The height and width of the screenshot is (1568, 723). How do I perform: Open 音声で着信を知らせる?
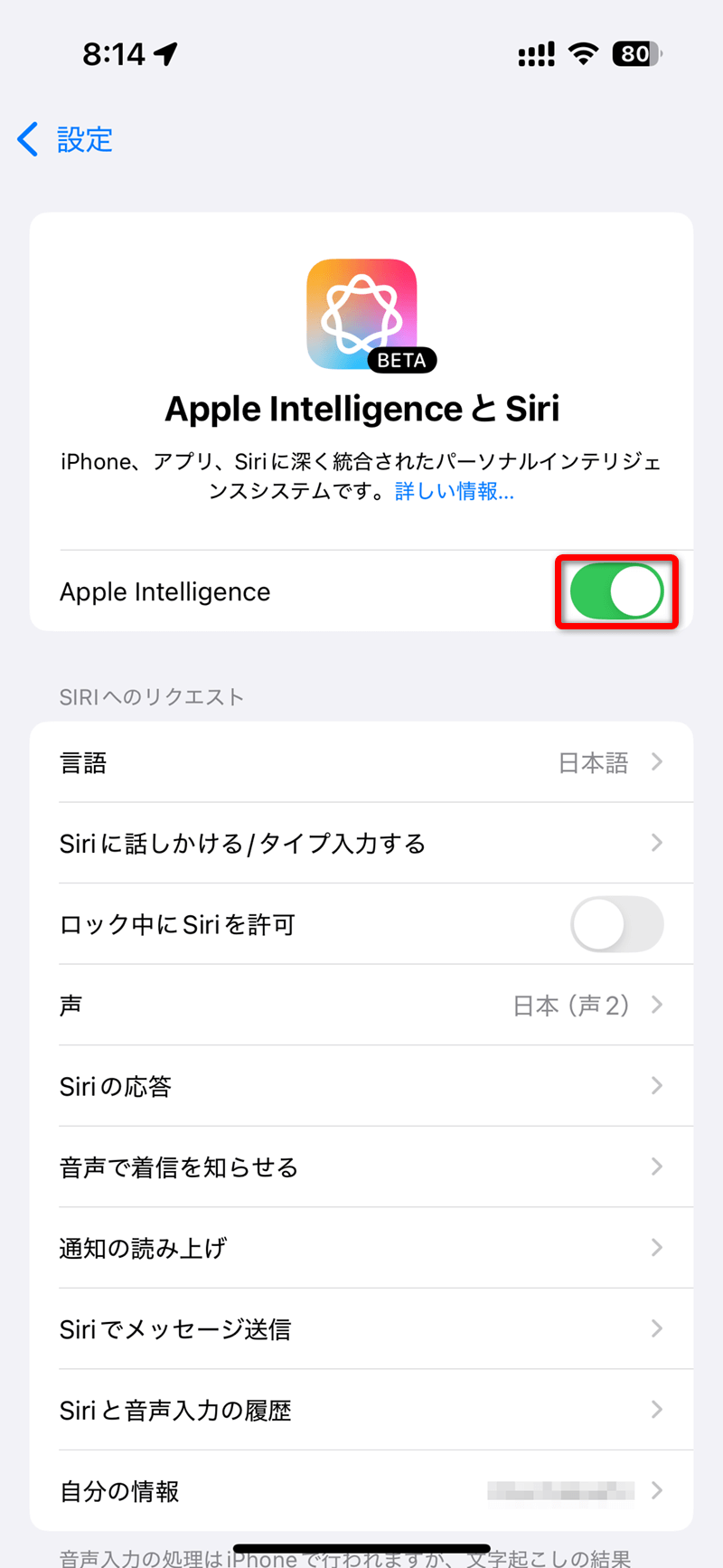coord(361,1167)
